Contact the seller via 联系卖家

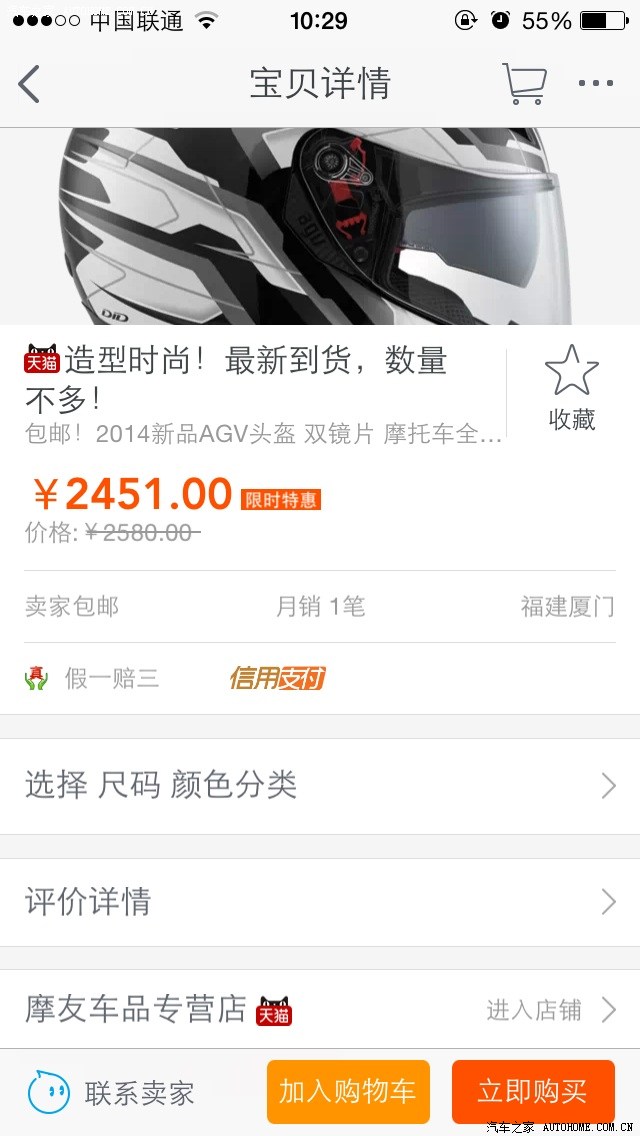coord(112,1092)
